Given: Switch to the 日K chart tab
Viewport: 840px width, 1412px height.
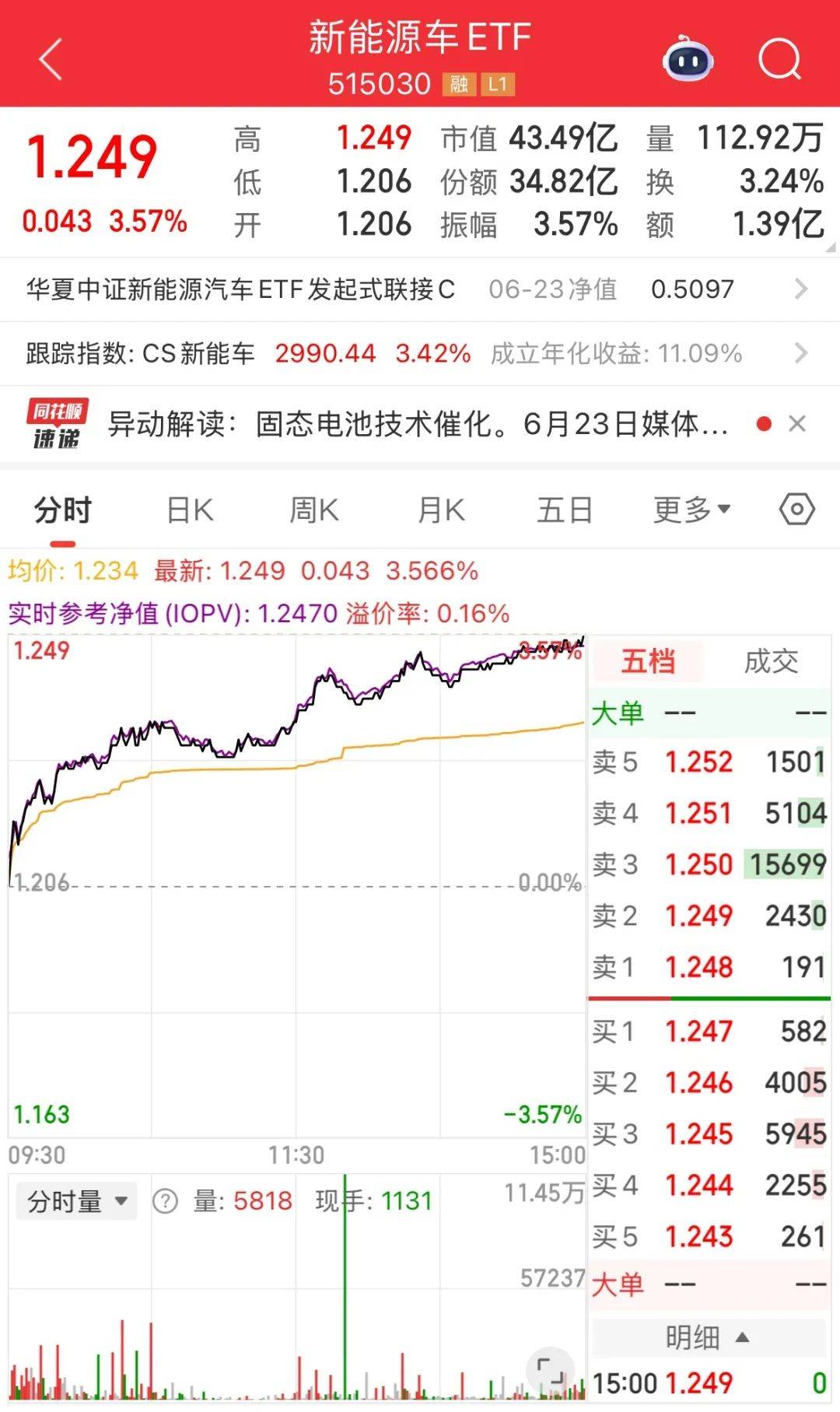Looking at the screenshot, I should [190, 511].
